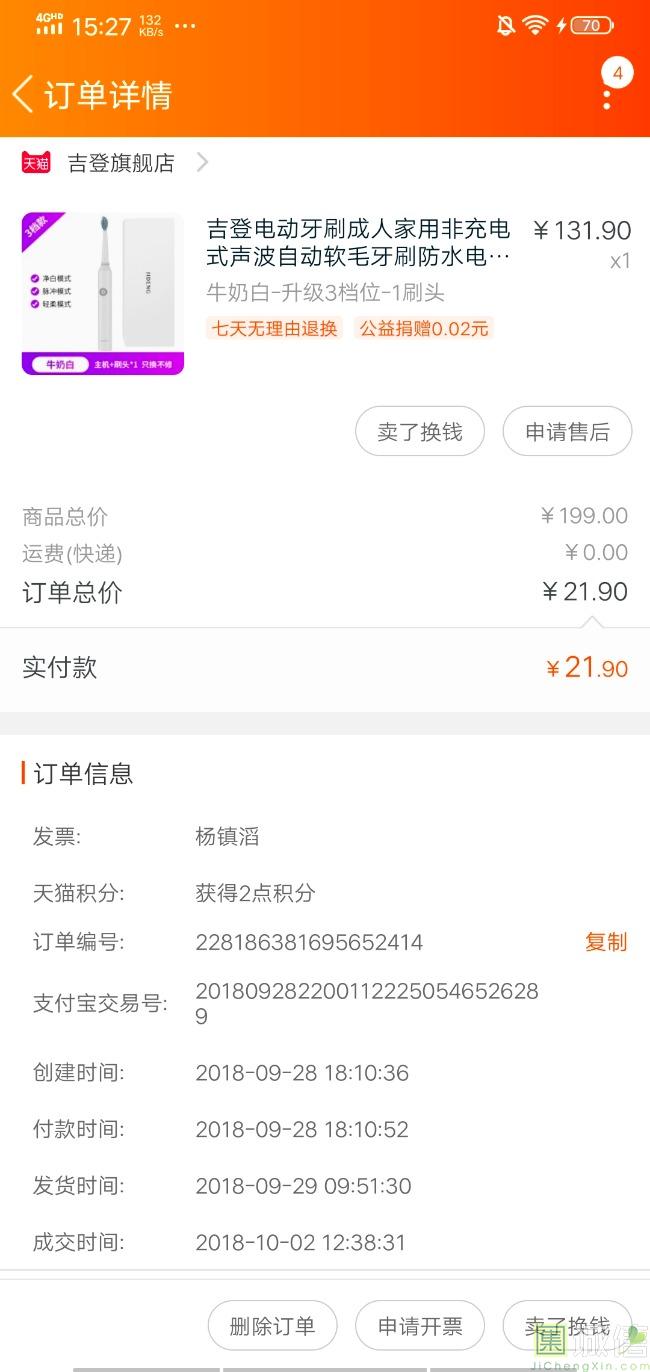Apply for an invoice via 申请开票

[420, 1326]
